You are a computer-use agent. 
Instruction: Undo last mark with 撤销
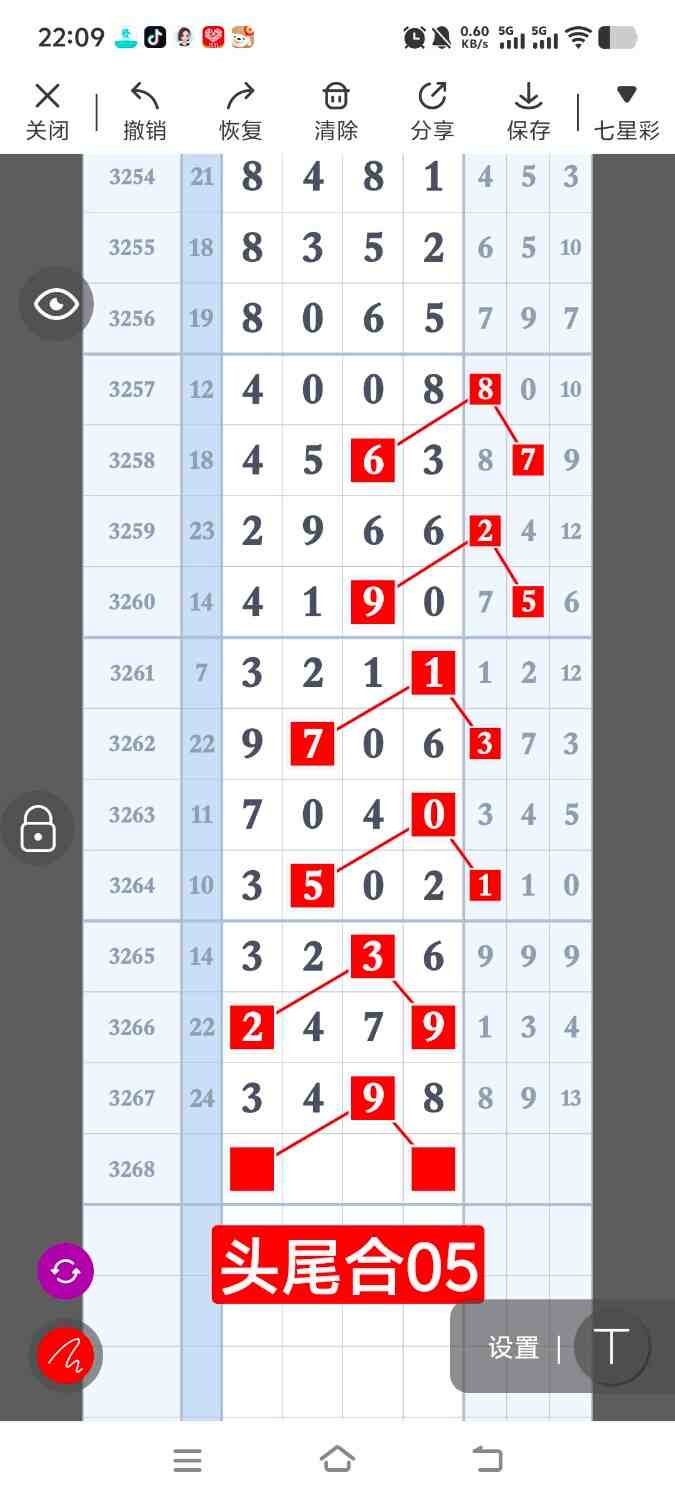pyautogui.click(x=144, y=112)
